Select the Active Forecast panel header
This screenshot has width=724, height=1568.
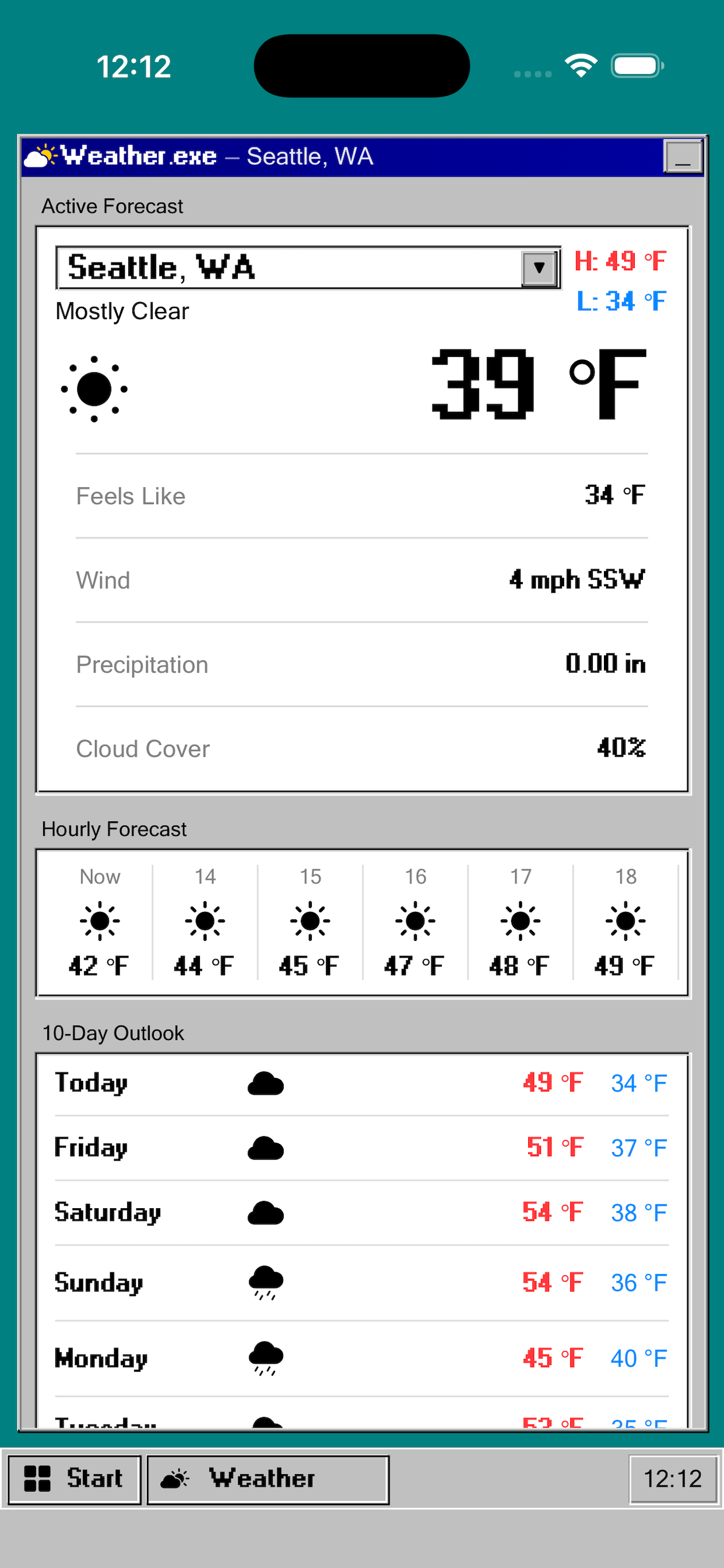[x=112, y=206]
